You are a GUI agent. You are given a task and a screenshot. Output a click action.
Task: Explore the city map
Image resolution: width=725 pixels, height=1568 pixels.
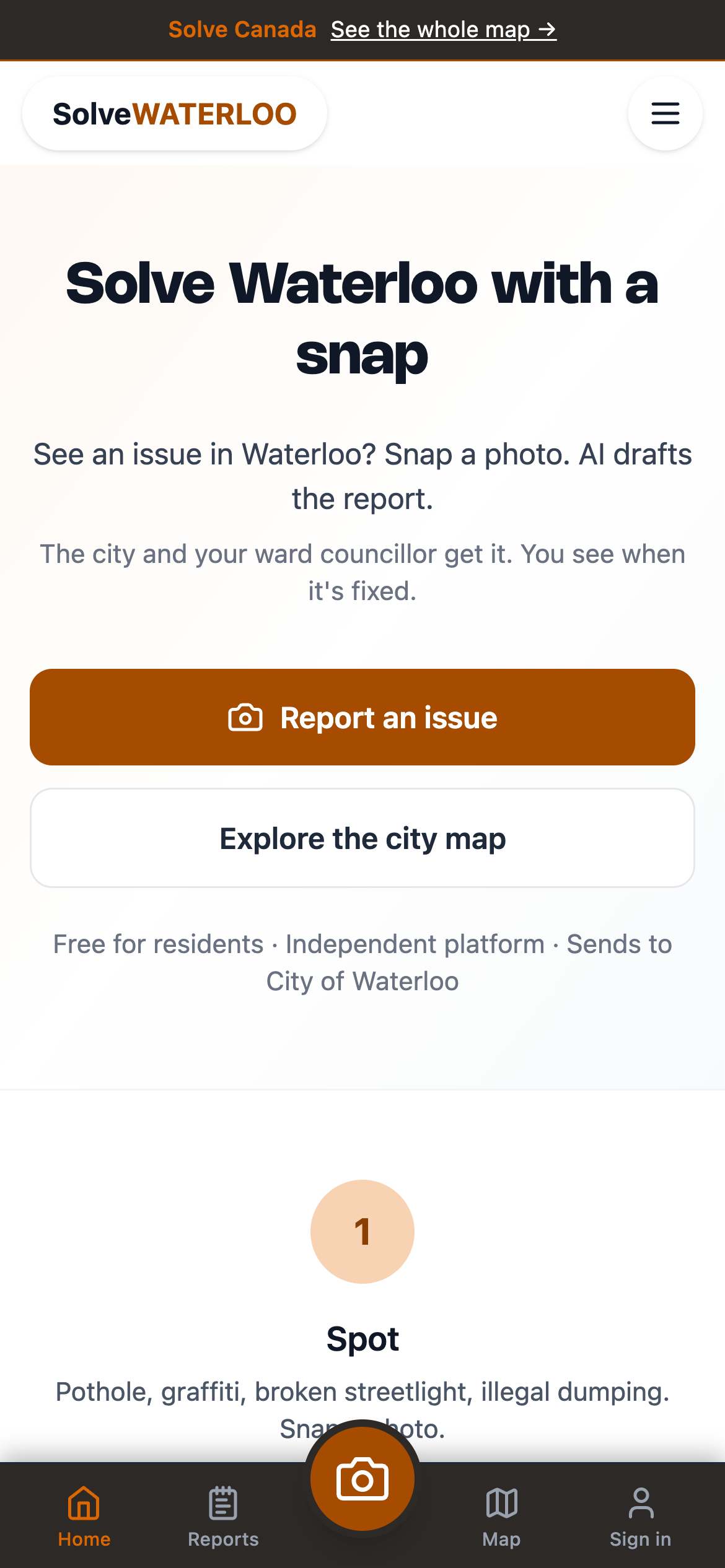(x=362, y=838)
